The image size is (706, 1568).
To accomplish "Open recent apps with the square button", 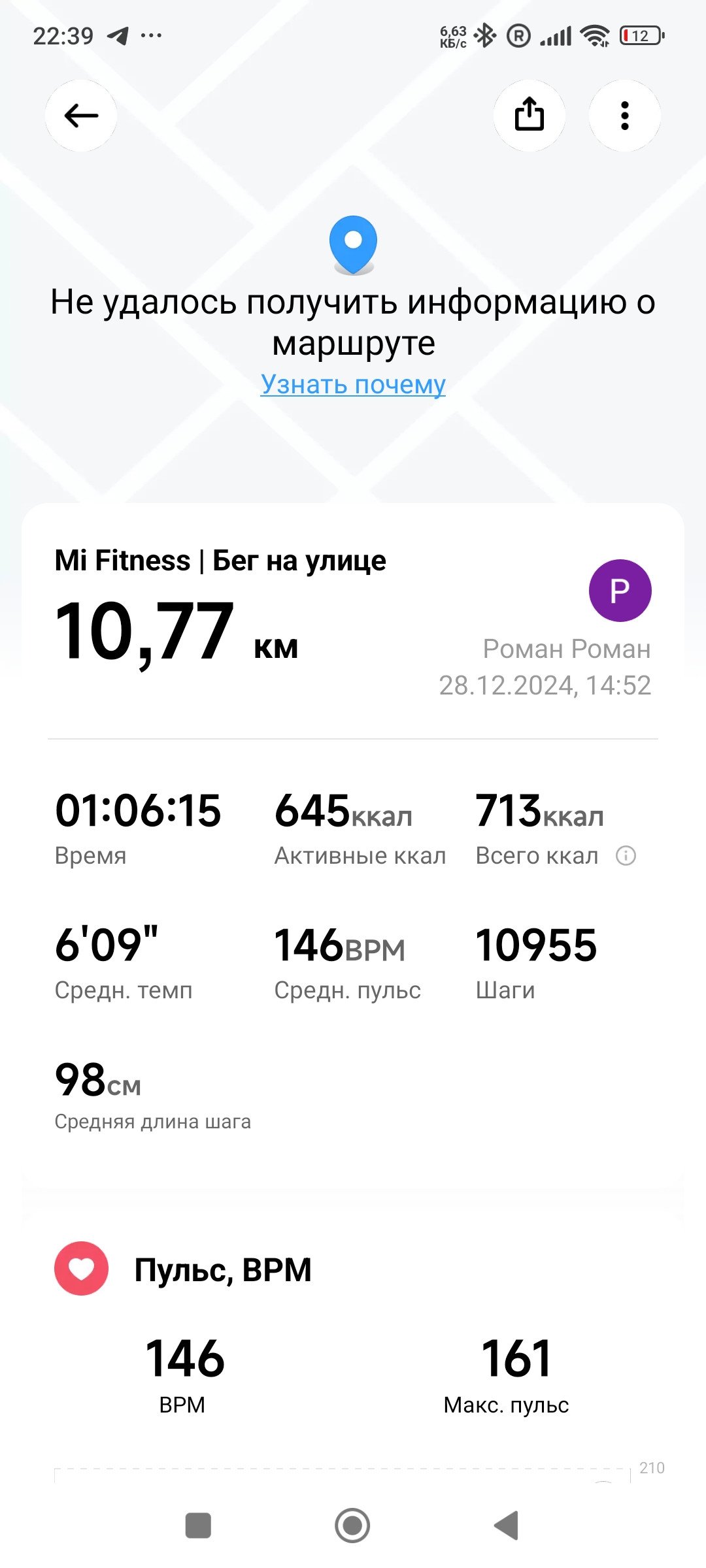I will 198,1526.
